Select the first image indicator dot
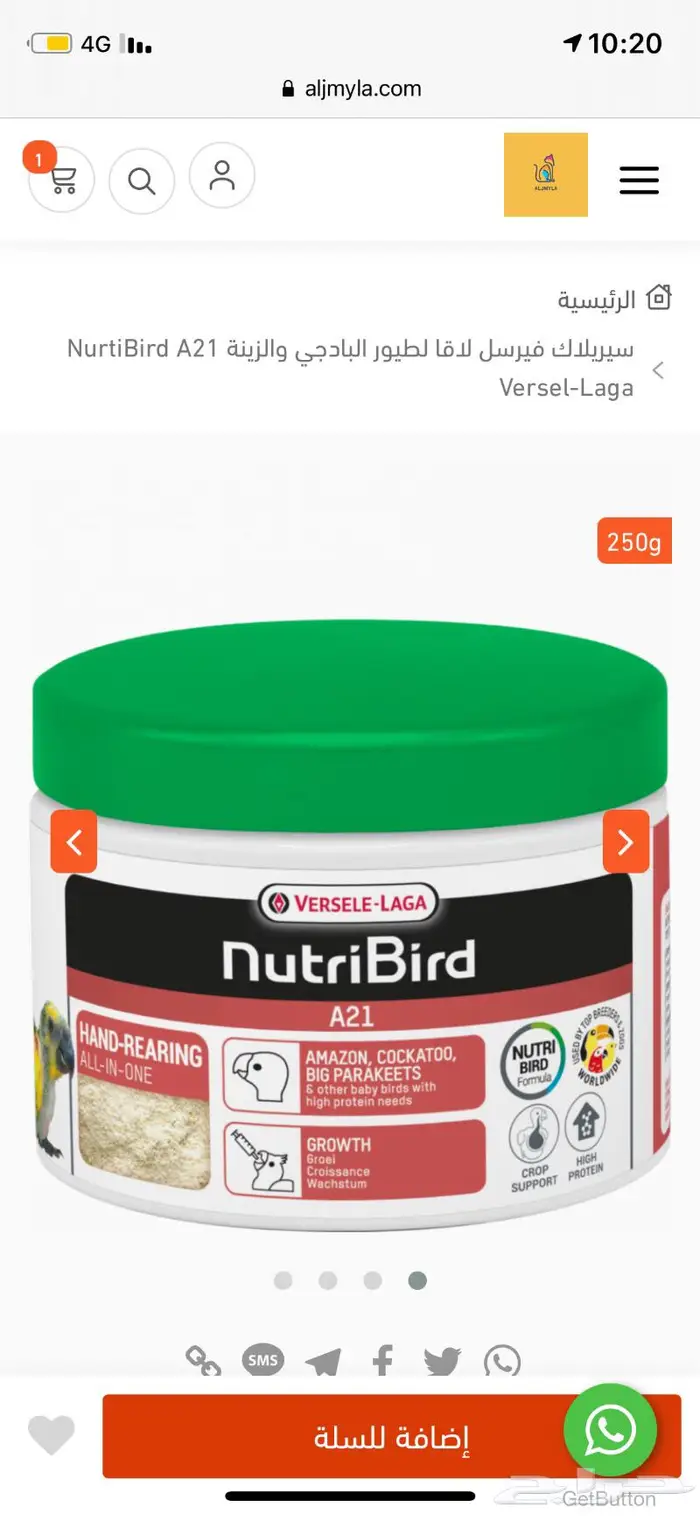 283,1280
